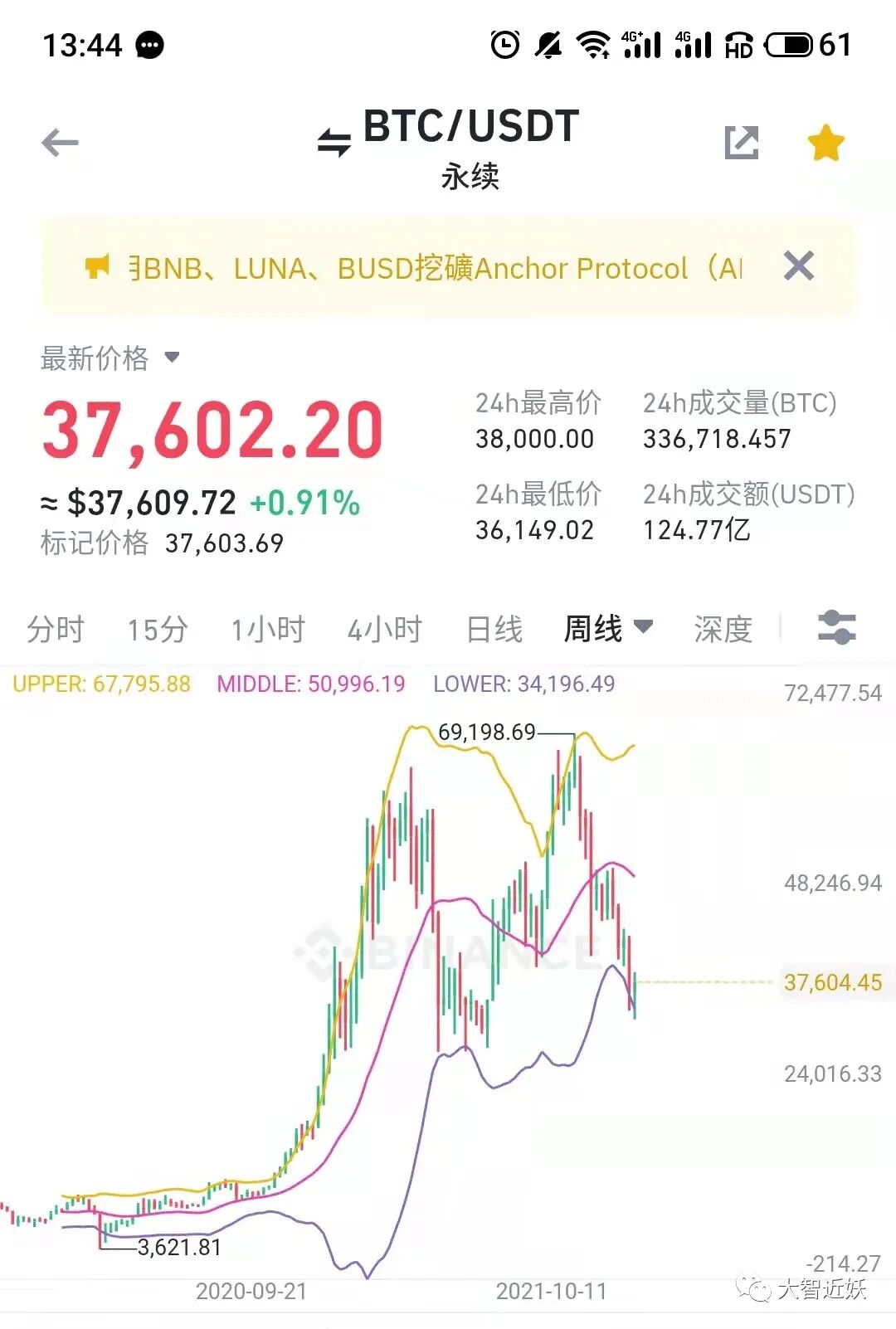
Task: Switch to the 深度 view
Action: click(723, 630)
